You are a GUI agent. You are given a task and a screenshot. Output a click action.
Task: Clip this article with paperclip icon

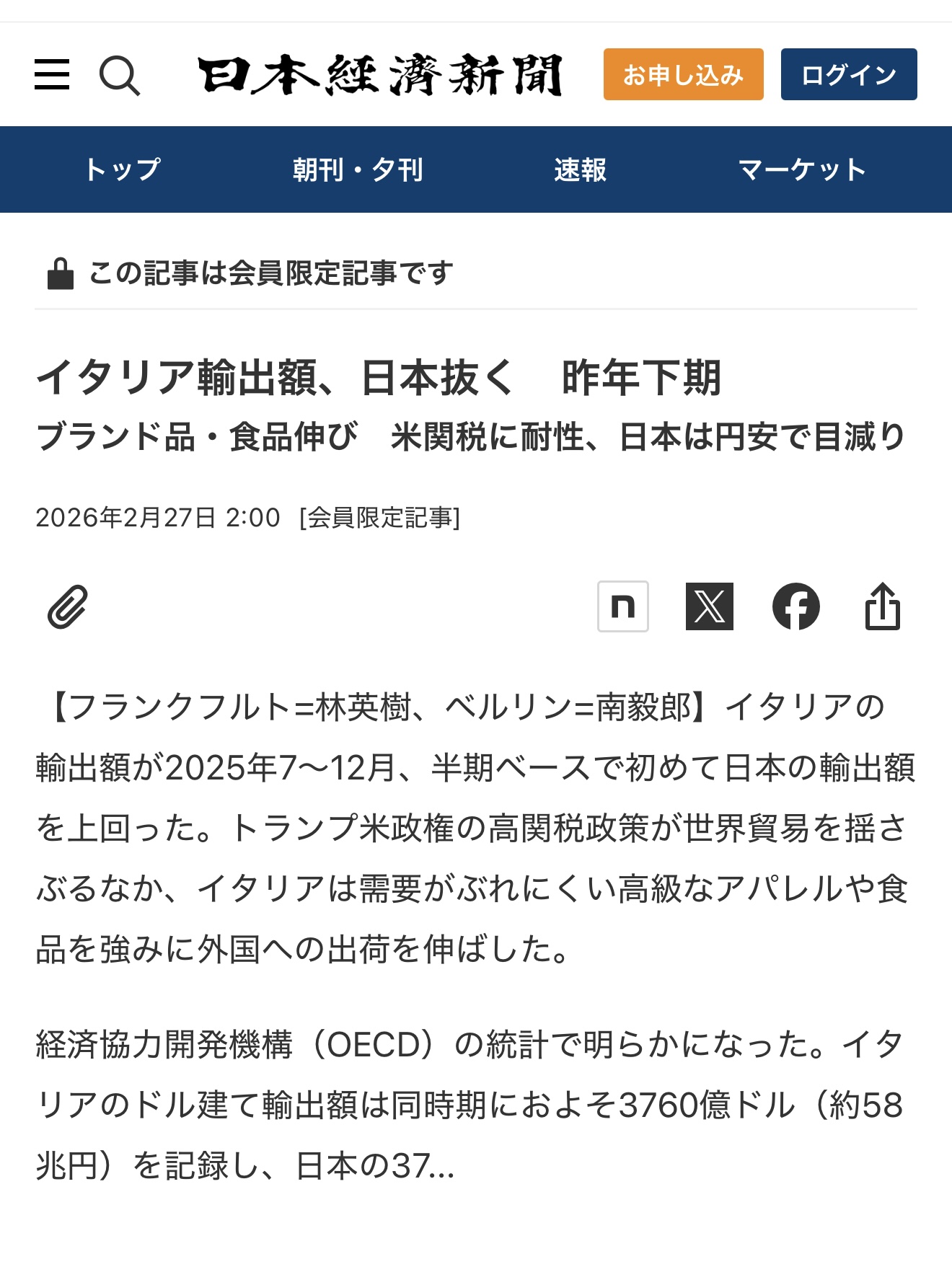pyautogui.click(x=68, y=606)
